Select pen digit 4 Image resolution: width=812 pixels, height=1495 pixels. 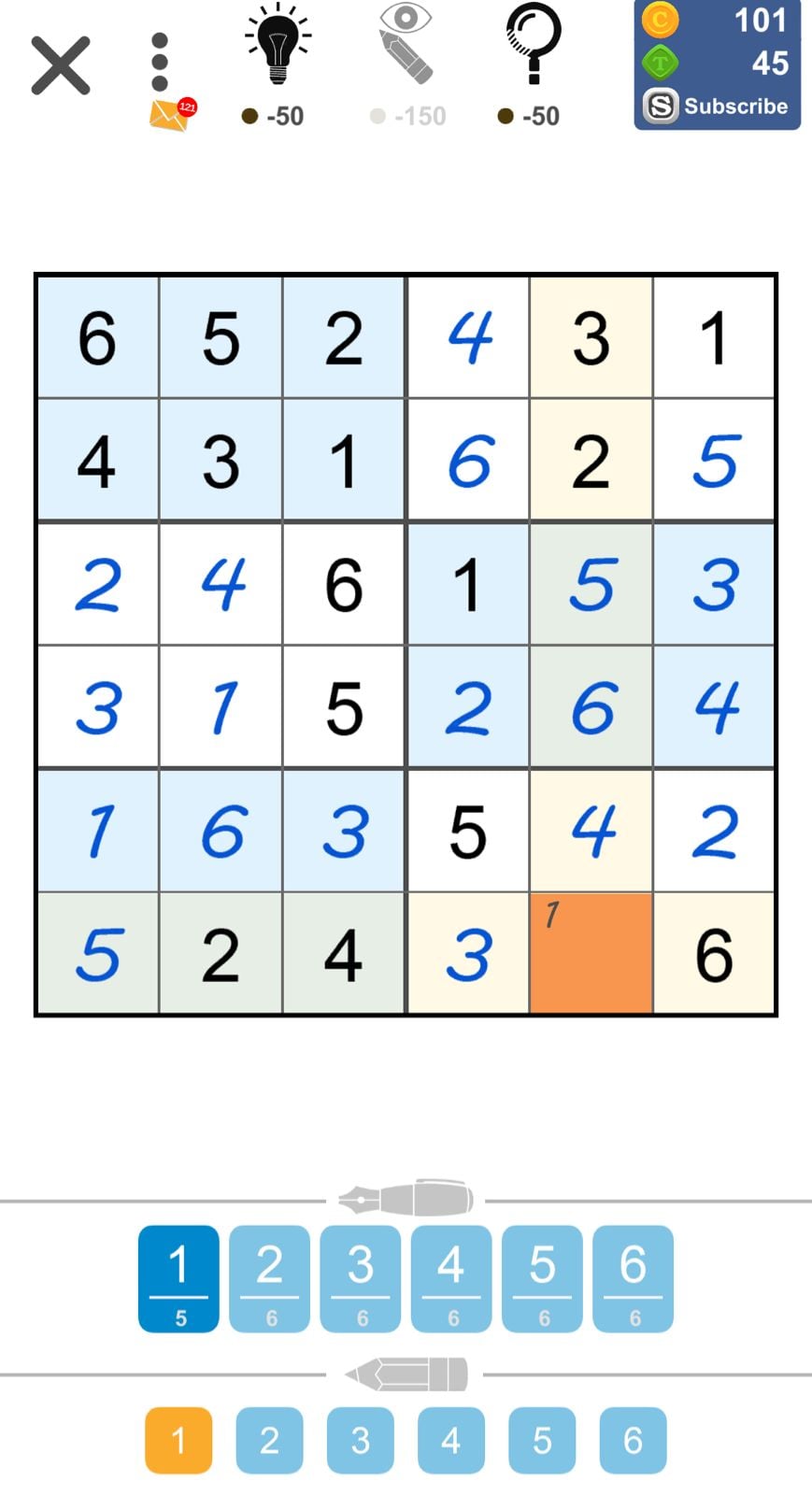[450, 1278]
